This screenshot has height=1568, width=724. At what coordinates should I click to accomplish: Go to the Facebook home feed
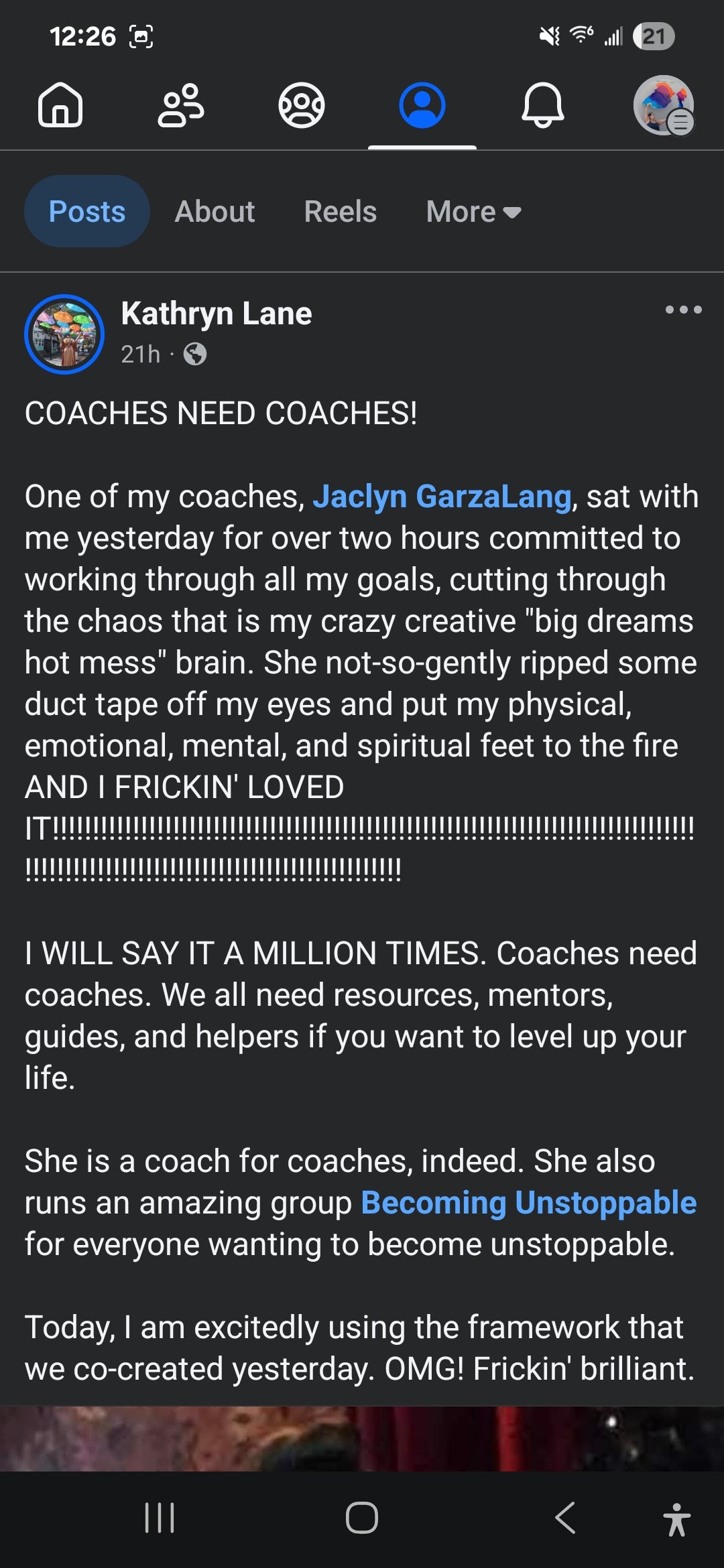coord(60,105)
